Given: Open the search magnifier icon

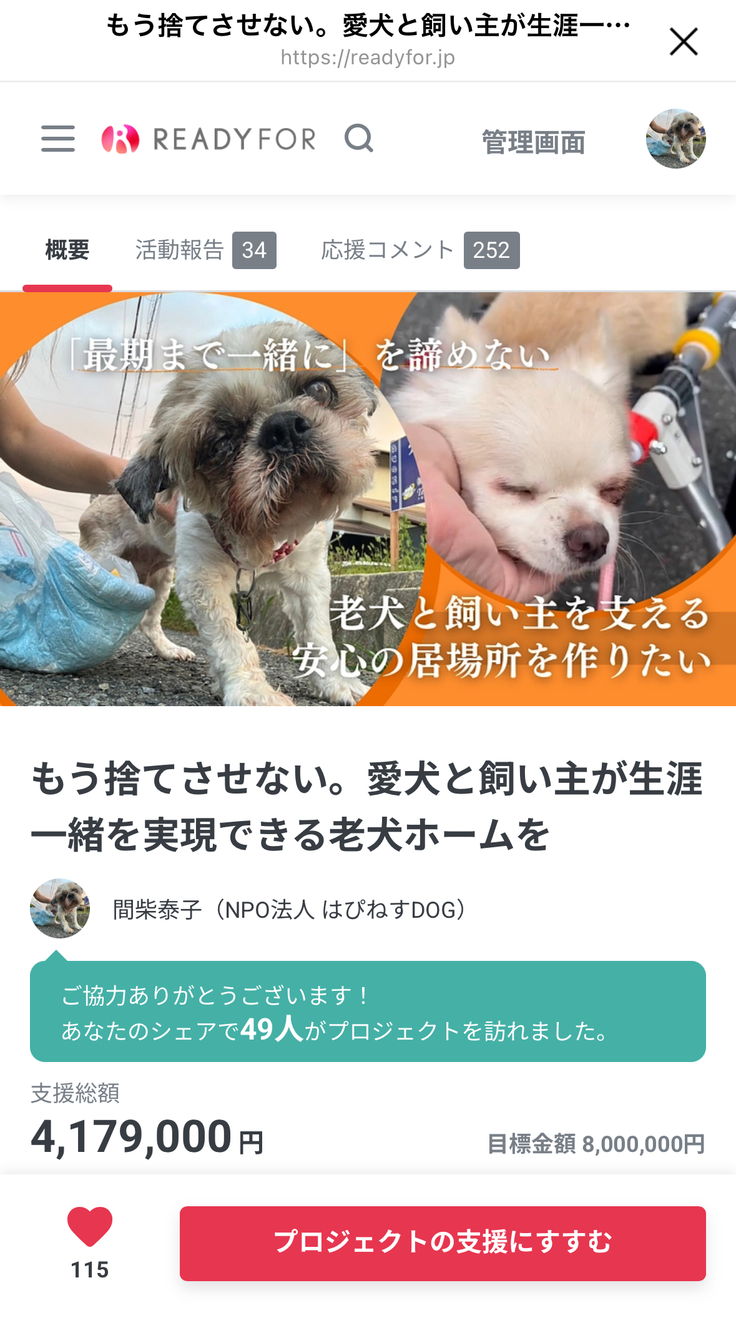Looking at the screenshot, I should pos(359,139).
